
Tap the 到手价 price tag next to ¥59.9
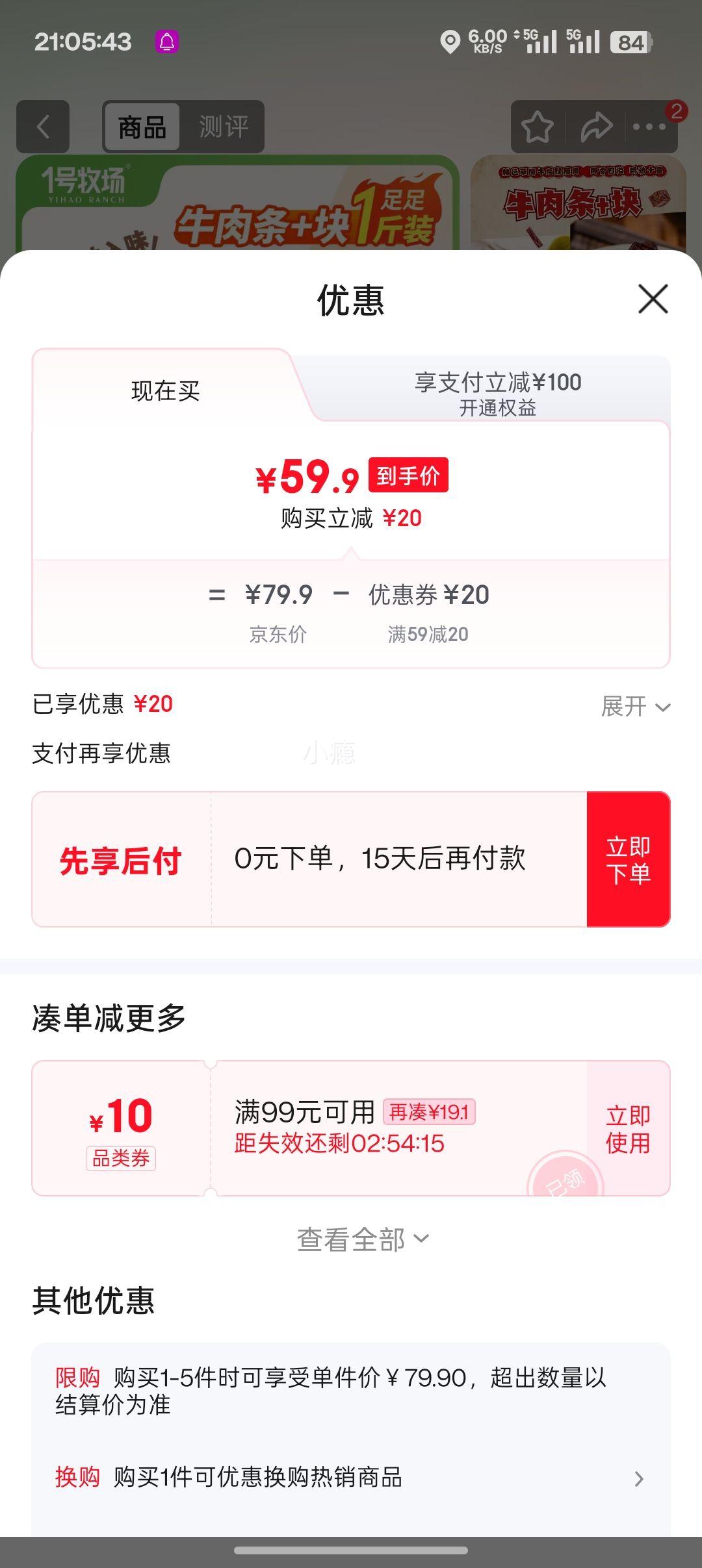pos(408,476)
